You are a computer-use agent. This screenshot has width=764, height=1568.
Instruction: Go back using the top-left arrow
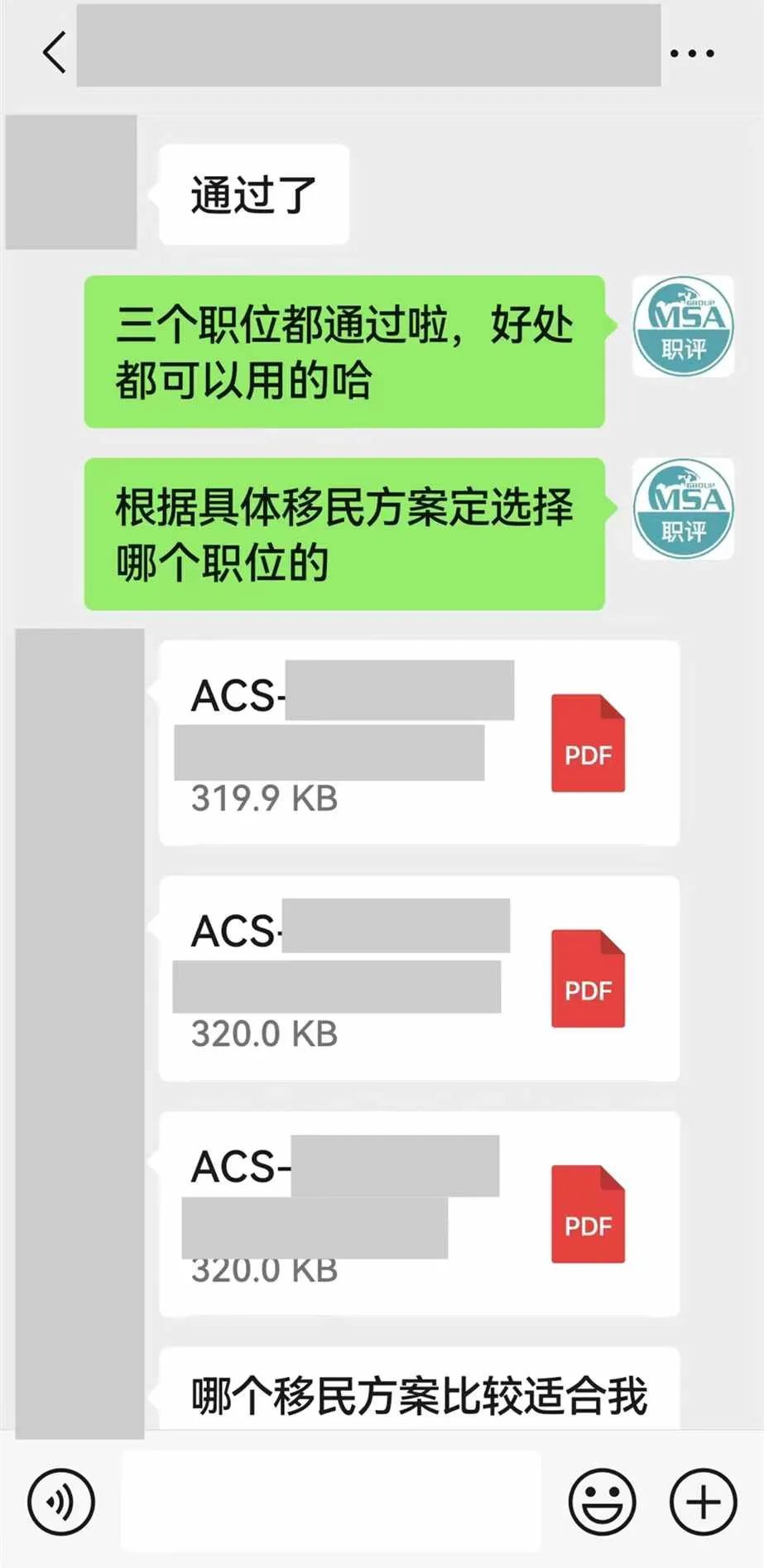click(x=55, y=53)
